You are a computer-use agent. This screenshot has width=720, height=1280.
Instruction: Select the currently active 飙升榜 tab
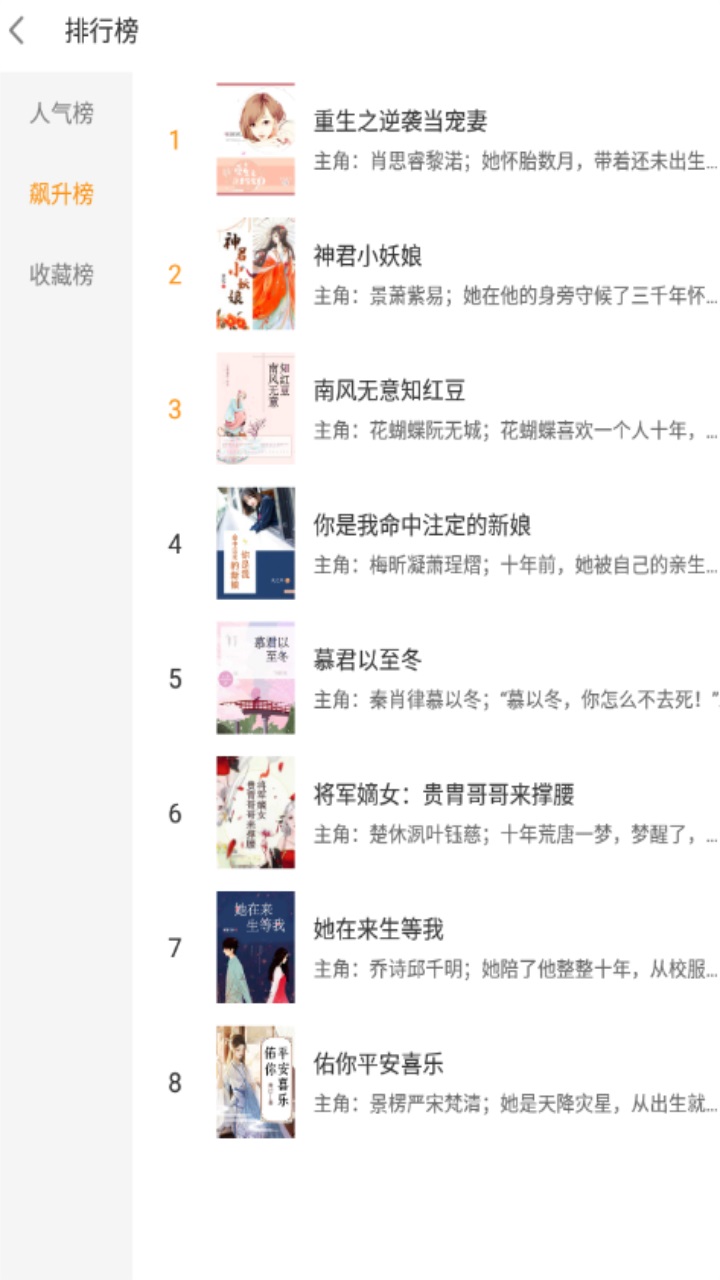62,195
